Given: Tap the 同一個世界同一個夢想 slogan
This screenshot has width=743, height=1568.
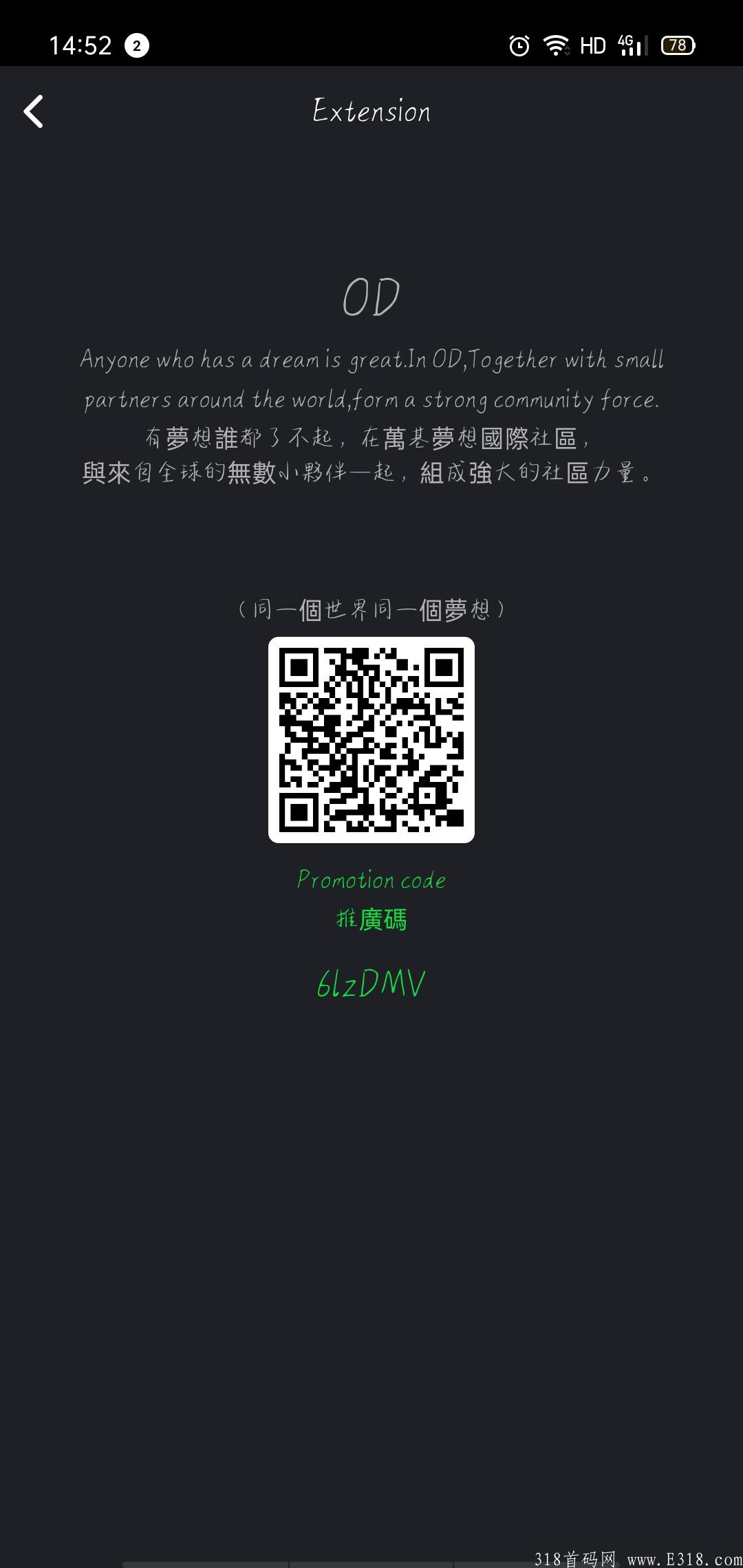Looking at the screenshot, I should pyautogui.click(x=371, y=609).
